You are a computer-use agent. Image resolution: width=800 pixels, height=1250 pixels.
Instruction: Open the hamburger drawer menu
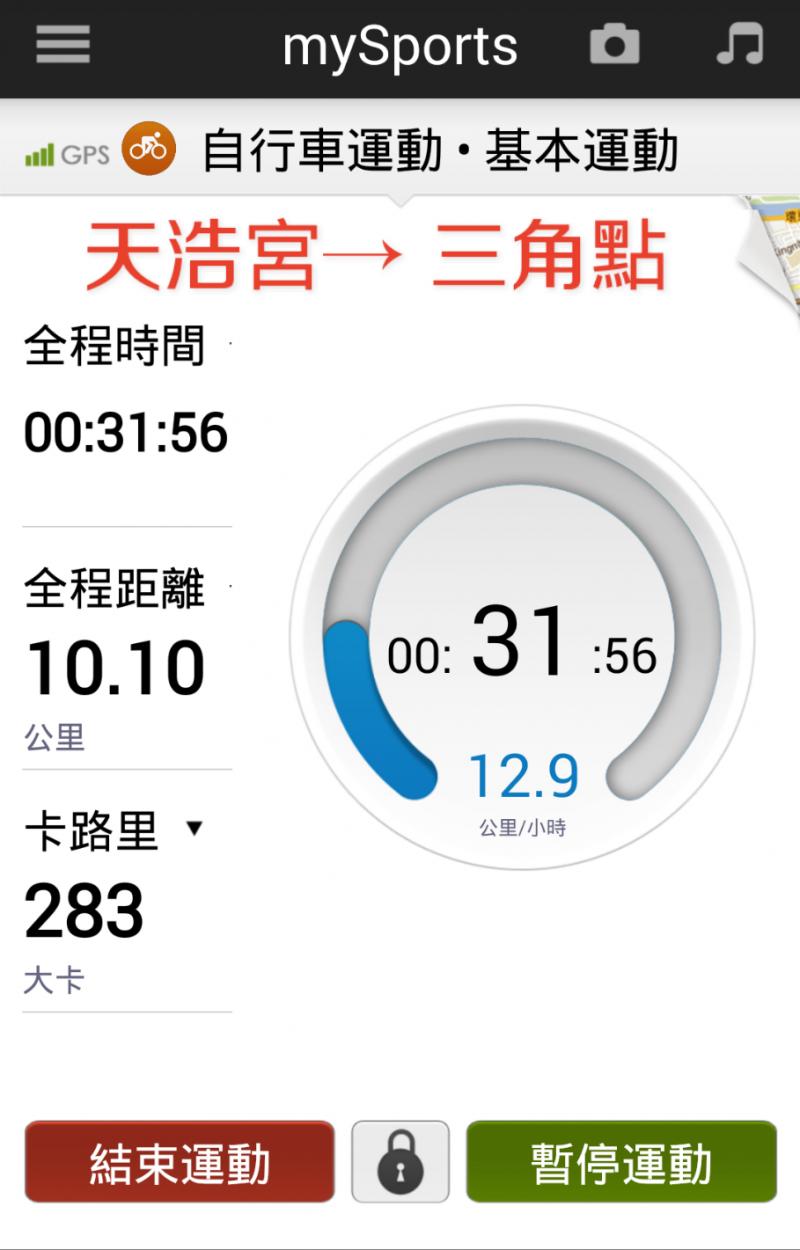click(63, 45)
